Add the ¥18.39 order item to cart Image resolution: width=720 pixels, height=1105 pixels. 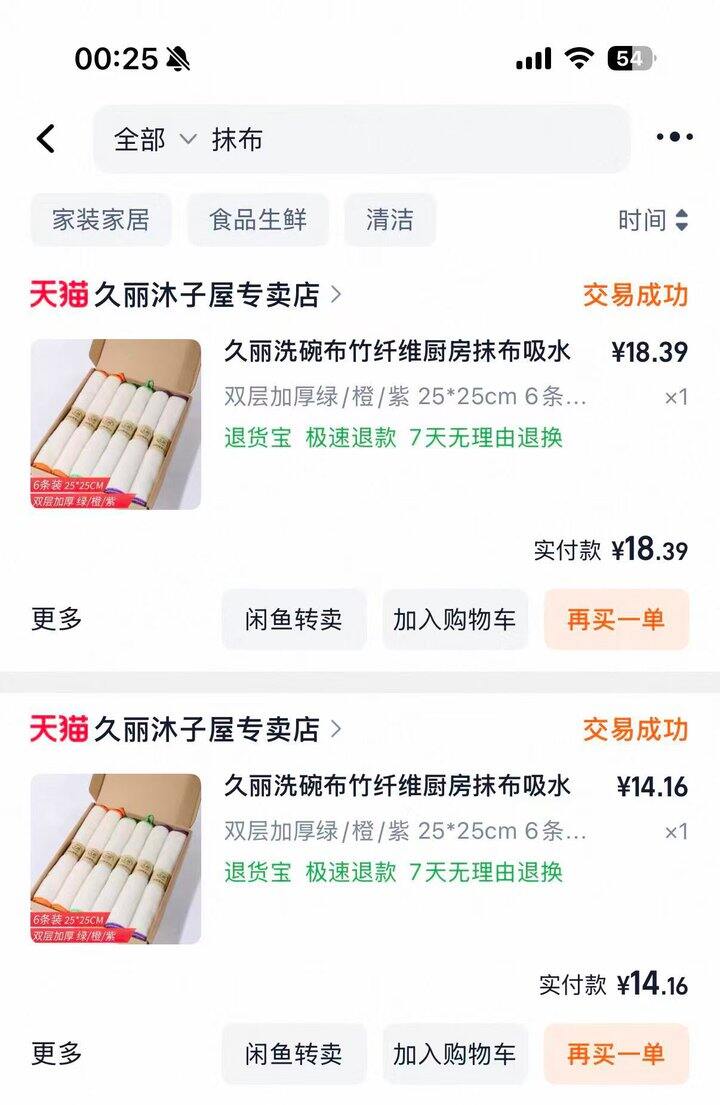click(455, 619)
